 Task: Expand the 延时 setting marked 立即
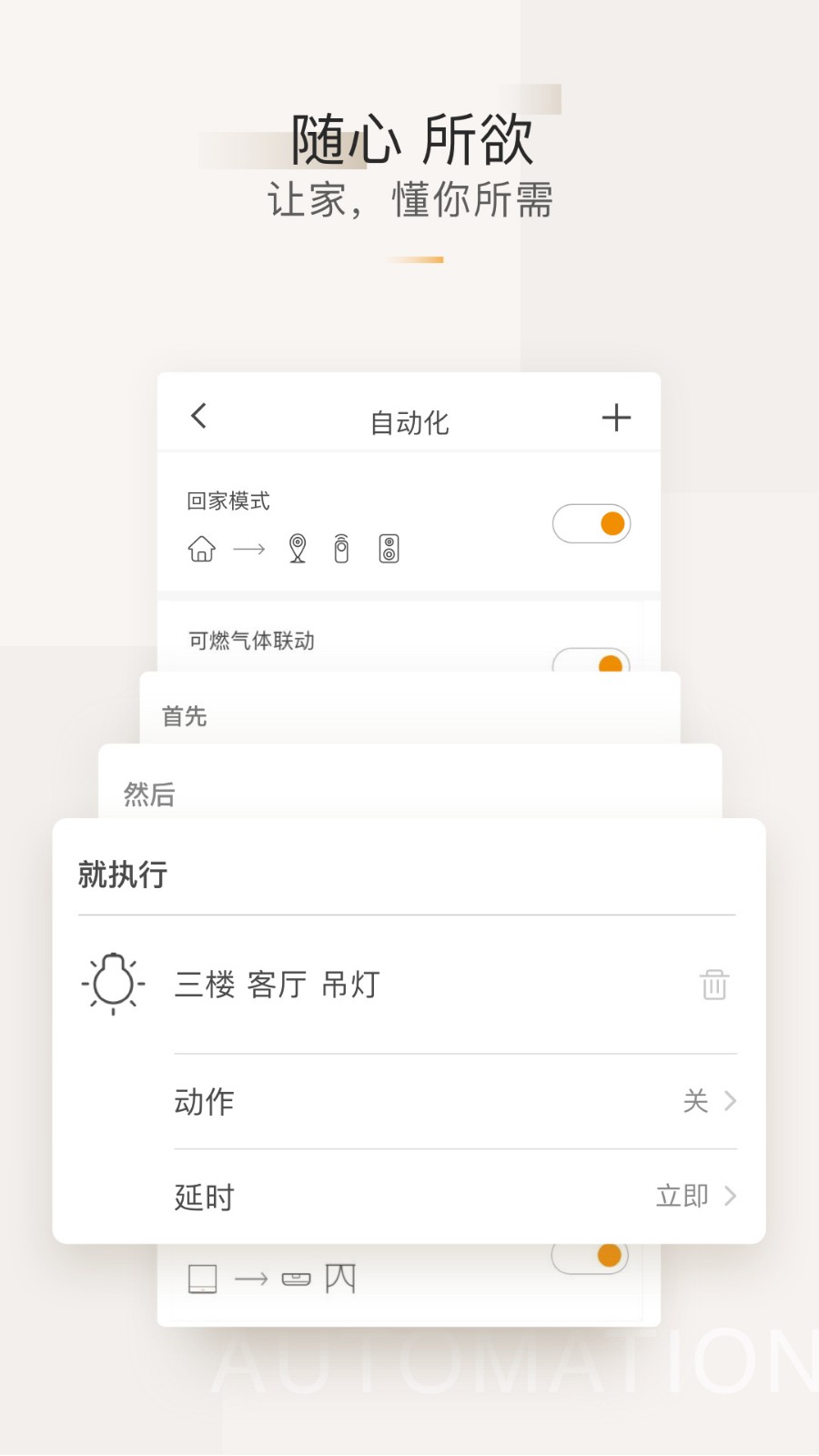pyautogui.click(x=729, y=1196)
